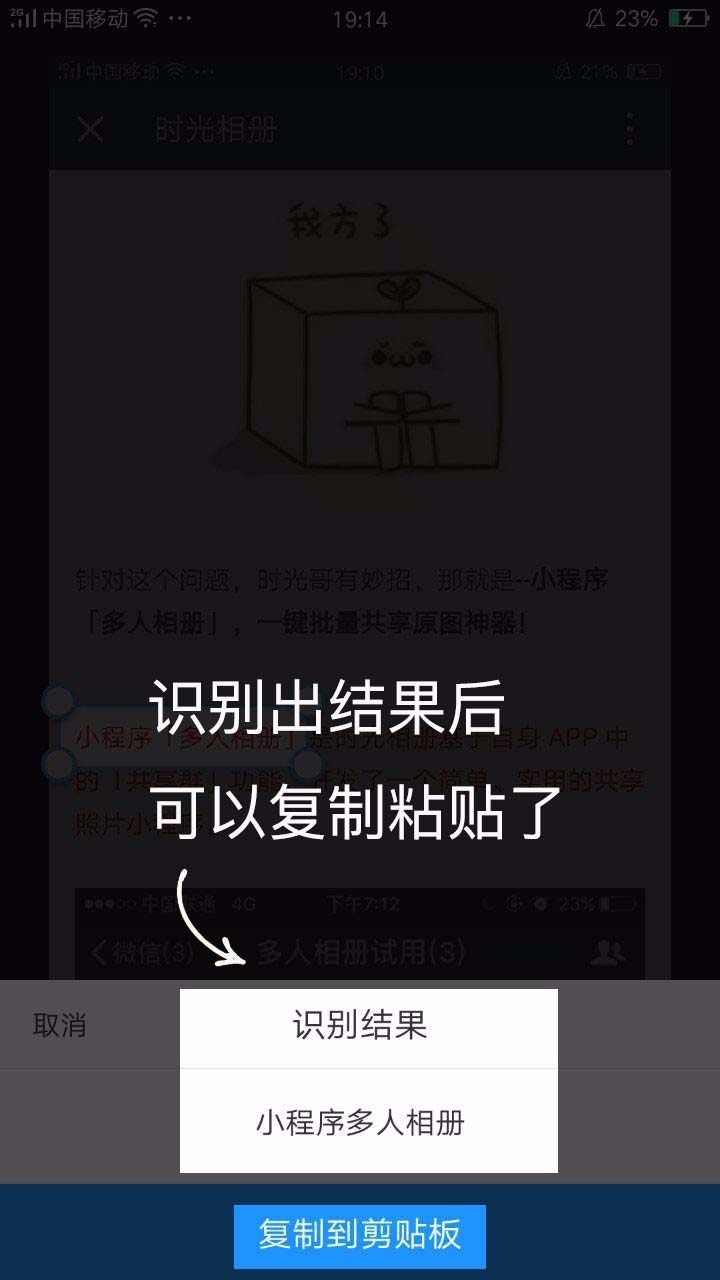
Task: Tap 取消 to cancel recognition
Action: click(60, 1025)
